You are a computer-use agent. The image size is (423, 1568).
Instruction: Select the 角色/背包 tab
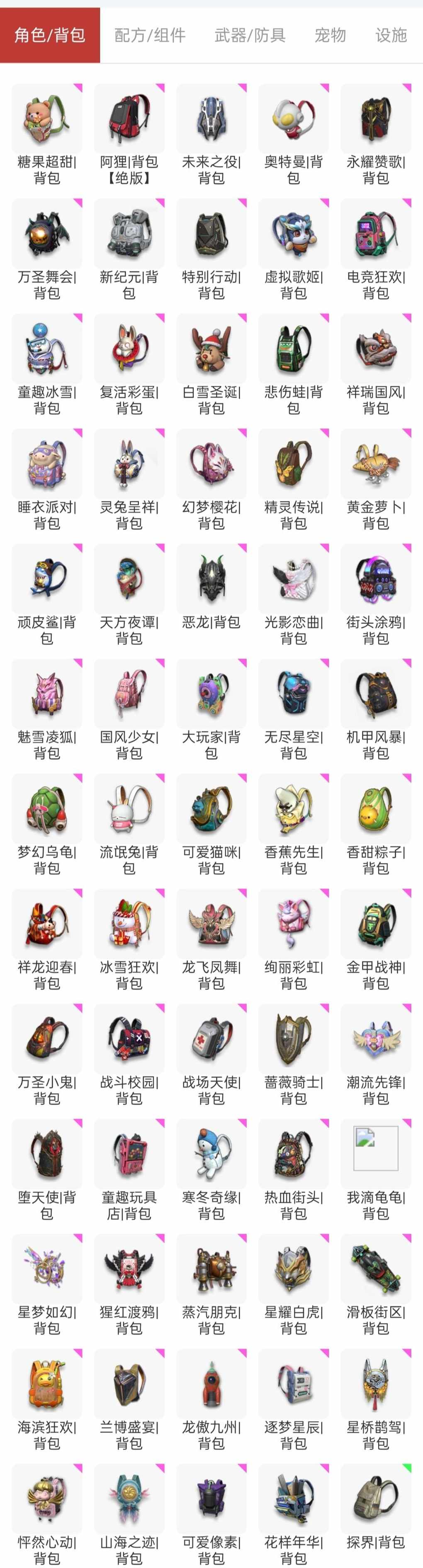[50, 35]
